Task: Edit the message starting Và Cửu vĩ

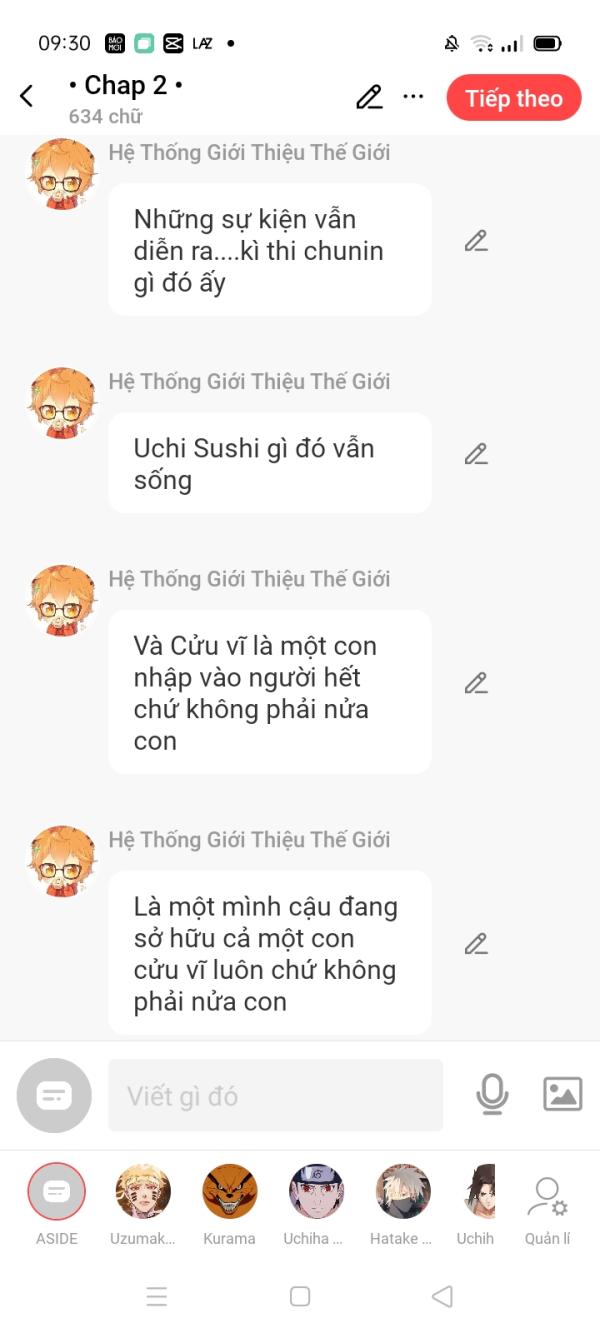Action: (476, 683)
